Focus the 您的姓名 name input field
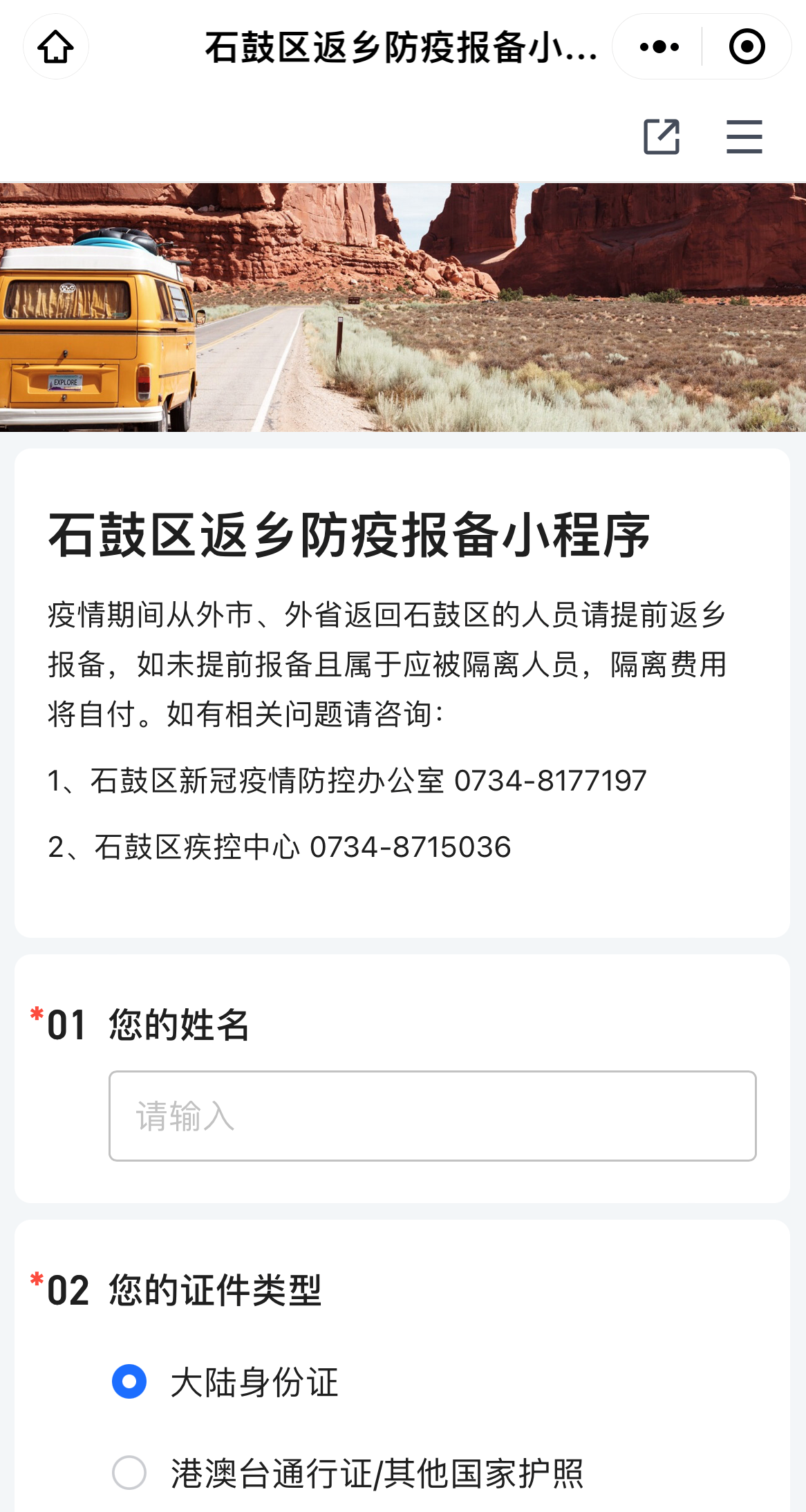This screenshot has height=1512, width=806. [x=432, y=1115]
